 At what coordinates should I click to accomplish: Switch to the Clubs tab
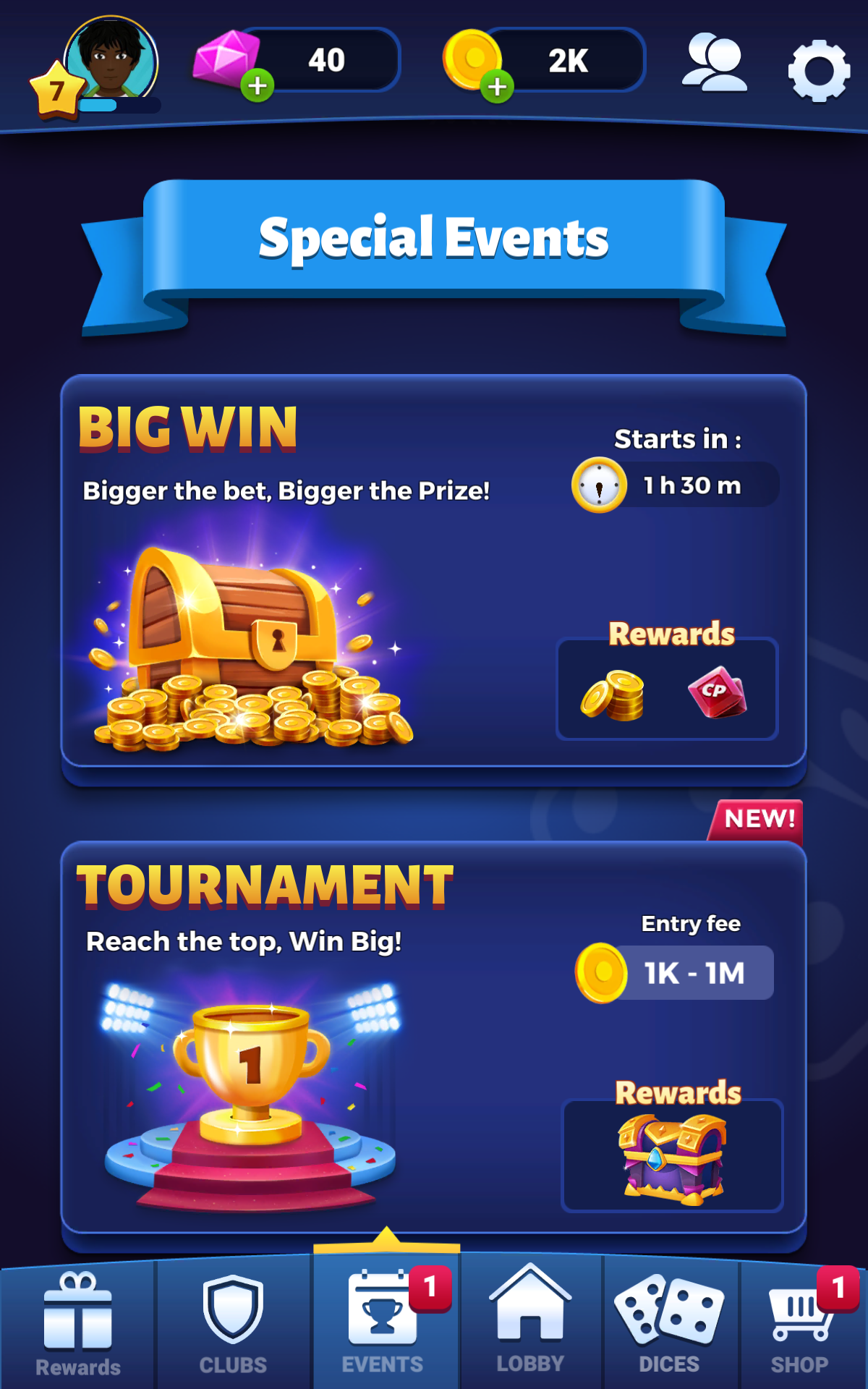point(233,1325)
